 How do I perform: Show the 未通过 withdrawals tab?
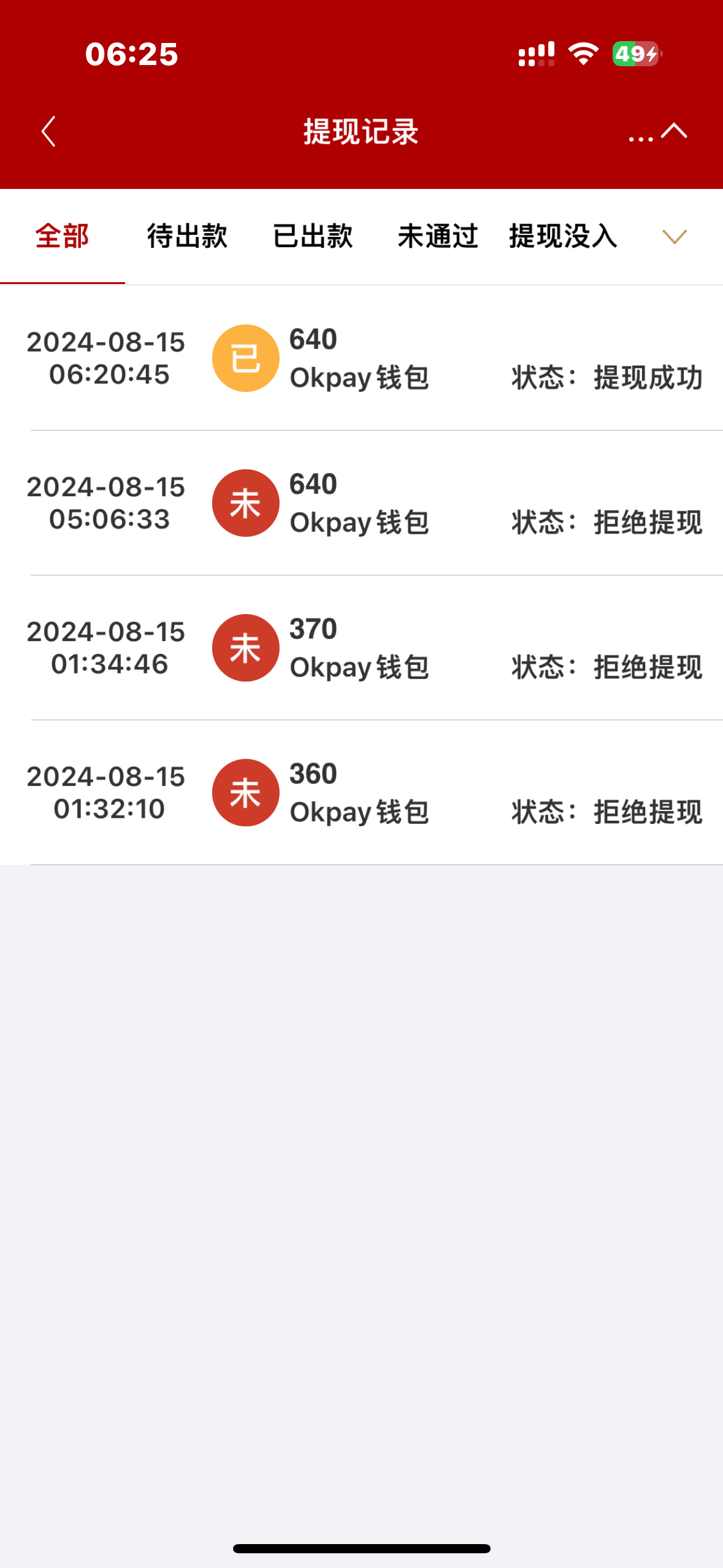(x=438, y=236)
